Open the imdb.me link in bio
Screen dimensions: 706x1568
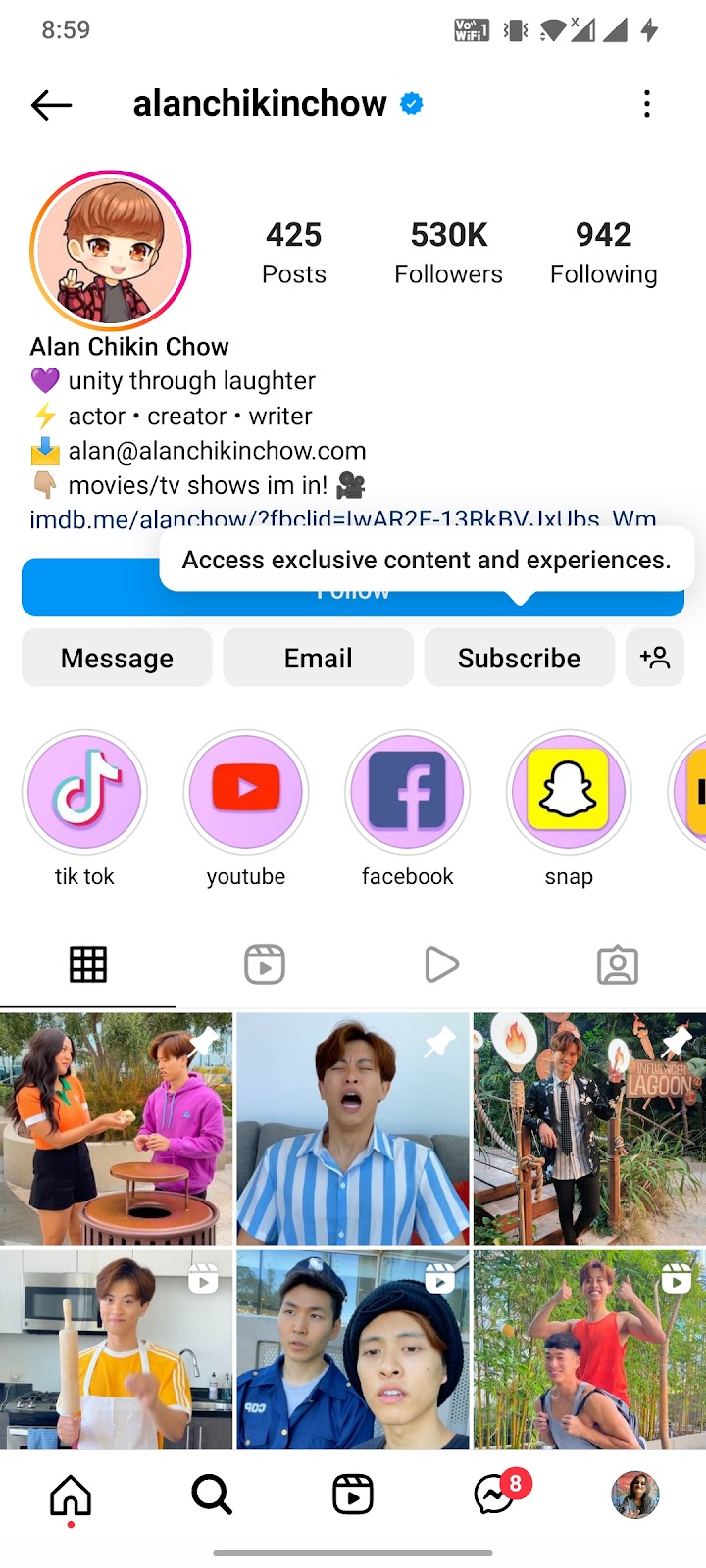pyautogui.click(x=343, y=518)
